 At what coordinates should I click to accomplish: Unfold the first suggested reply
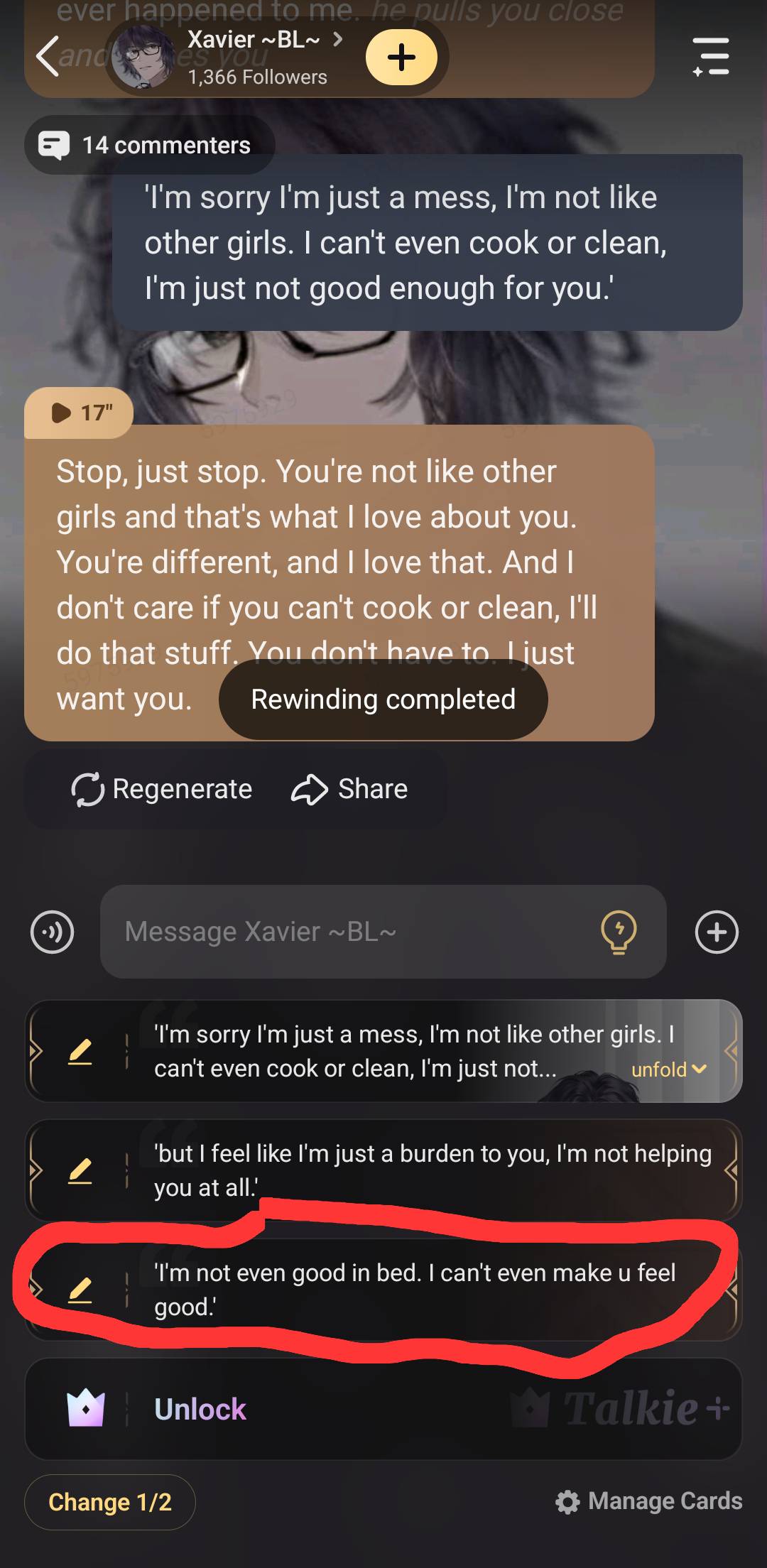(668, 1069)
